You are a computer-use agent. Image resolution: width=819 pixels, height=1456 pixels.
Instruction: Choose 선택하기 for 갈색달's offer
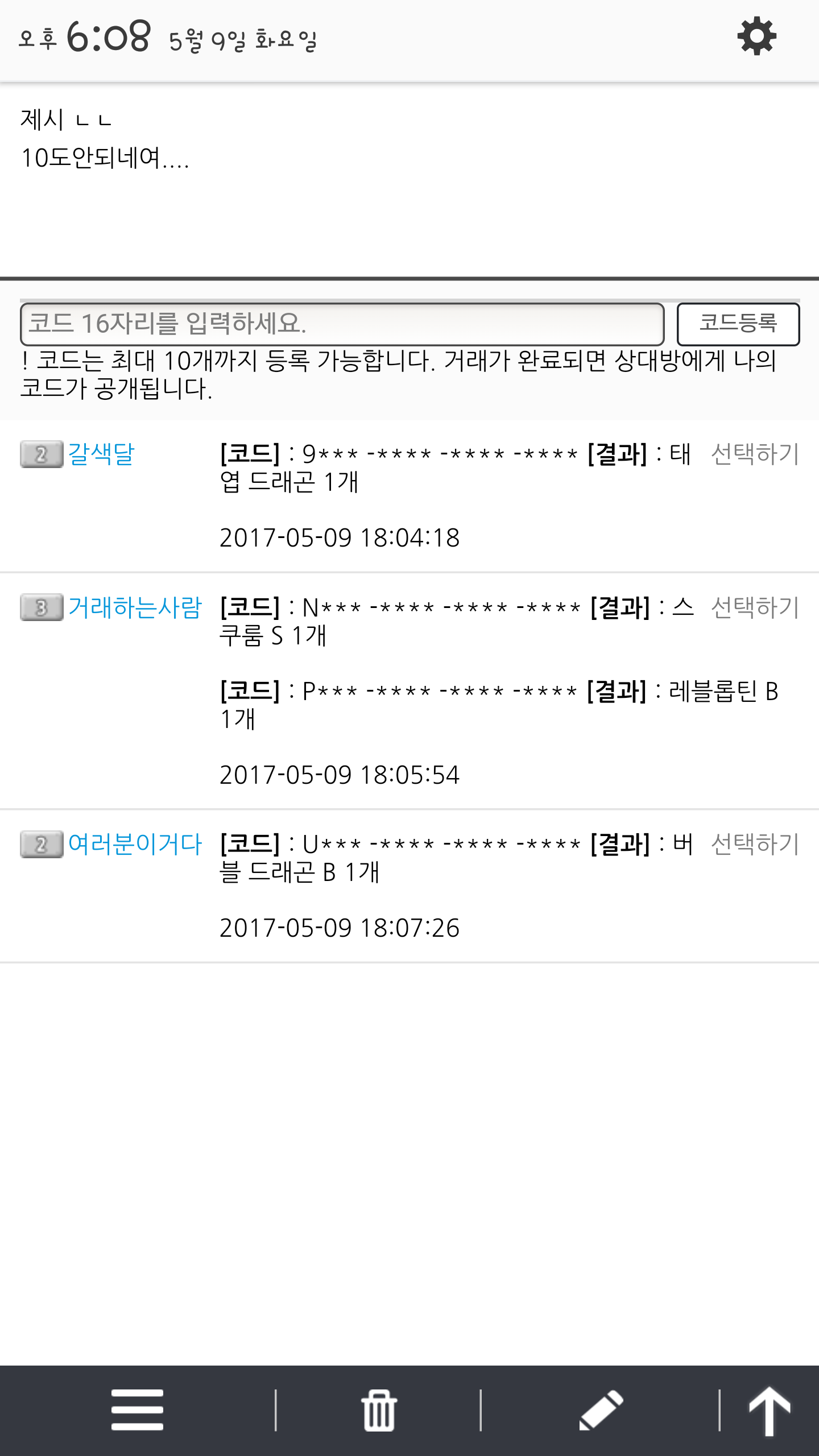tap(755, 454)
